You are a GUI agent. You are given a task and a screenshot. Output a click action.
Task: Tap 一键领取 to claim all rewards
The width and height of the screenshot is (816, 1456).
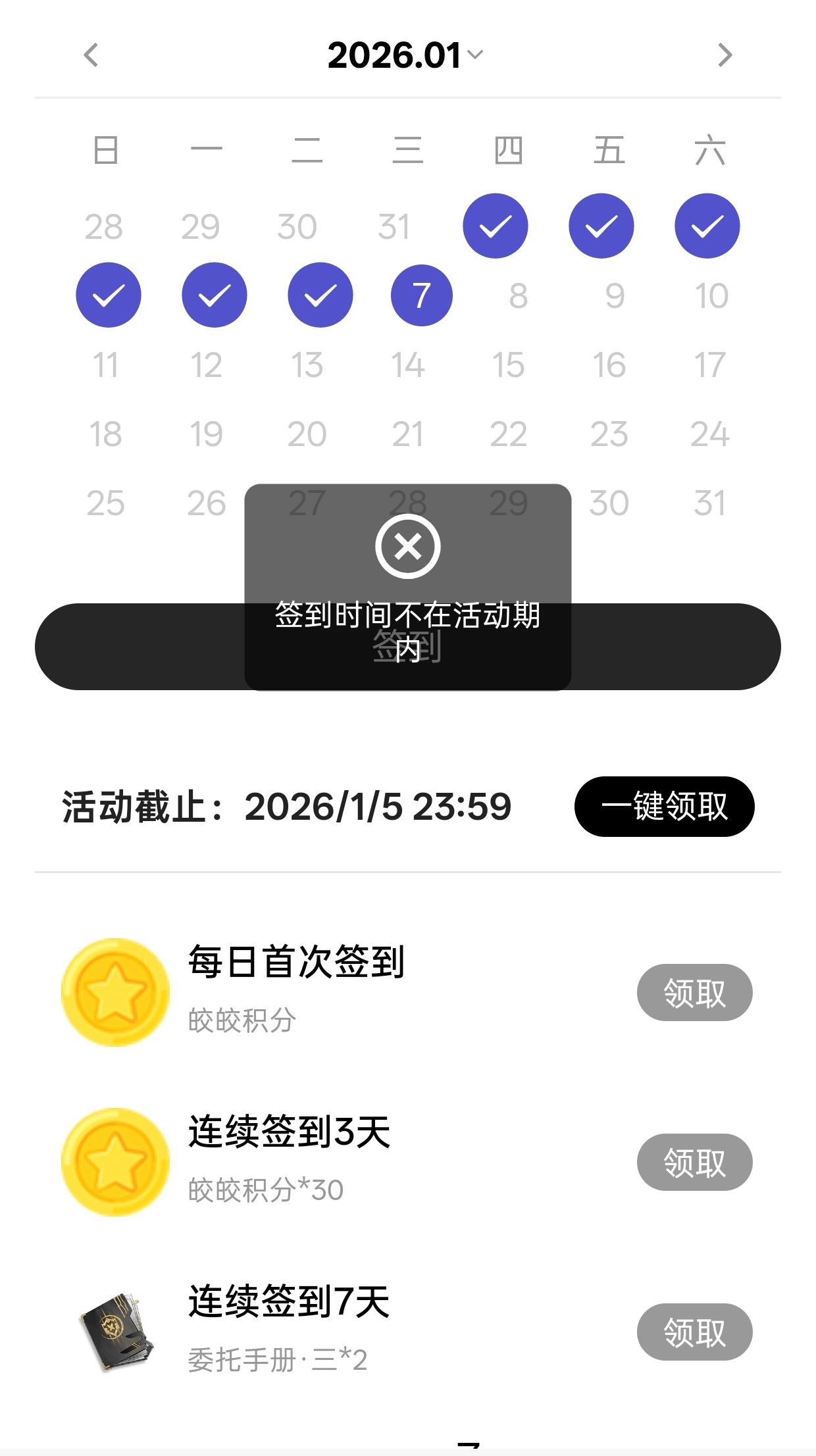click(664, 807)
